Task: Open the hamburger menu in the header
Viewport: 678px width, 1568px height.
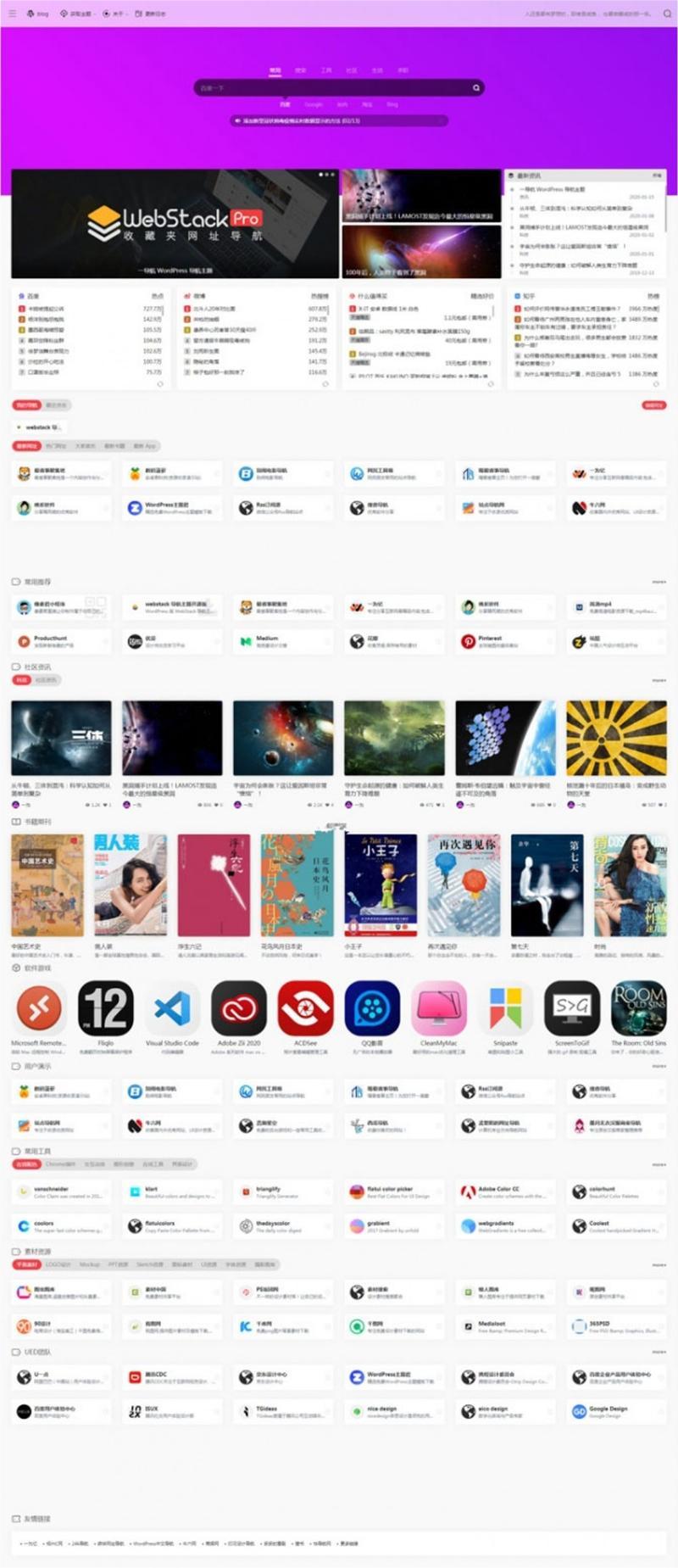Action: point(12,14)
